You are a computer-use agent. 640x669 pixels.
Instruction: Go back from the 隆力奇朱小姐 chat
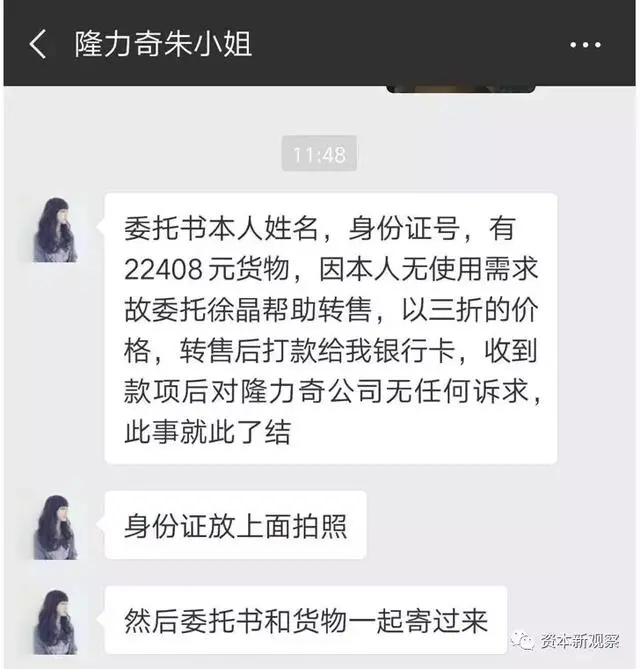click(38, 44)
